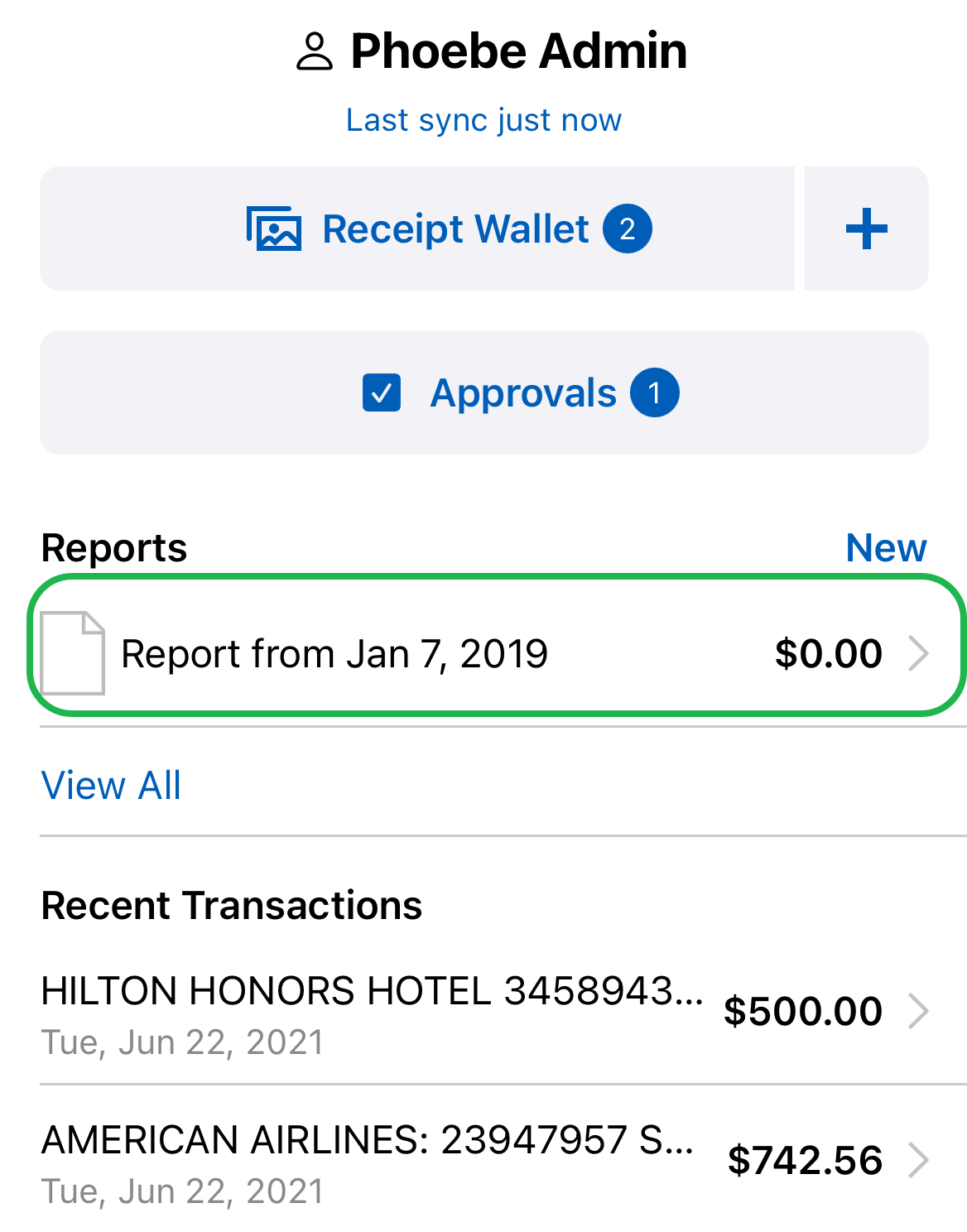View all reports
Viewport: 967px width, 1232px height.
tap(111, 785)
